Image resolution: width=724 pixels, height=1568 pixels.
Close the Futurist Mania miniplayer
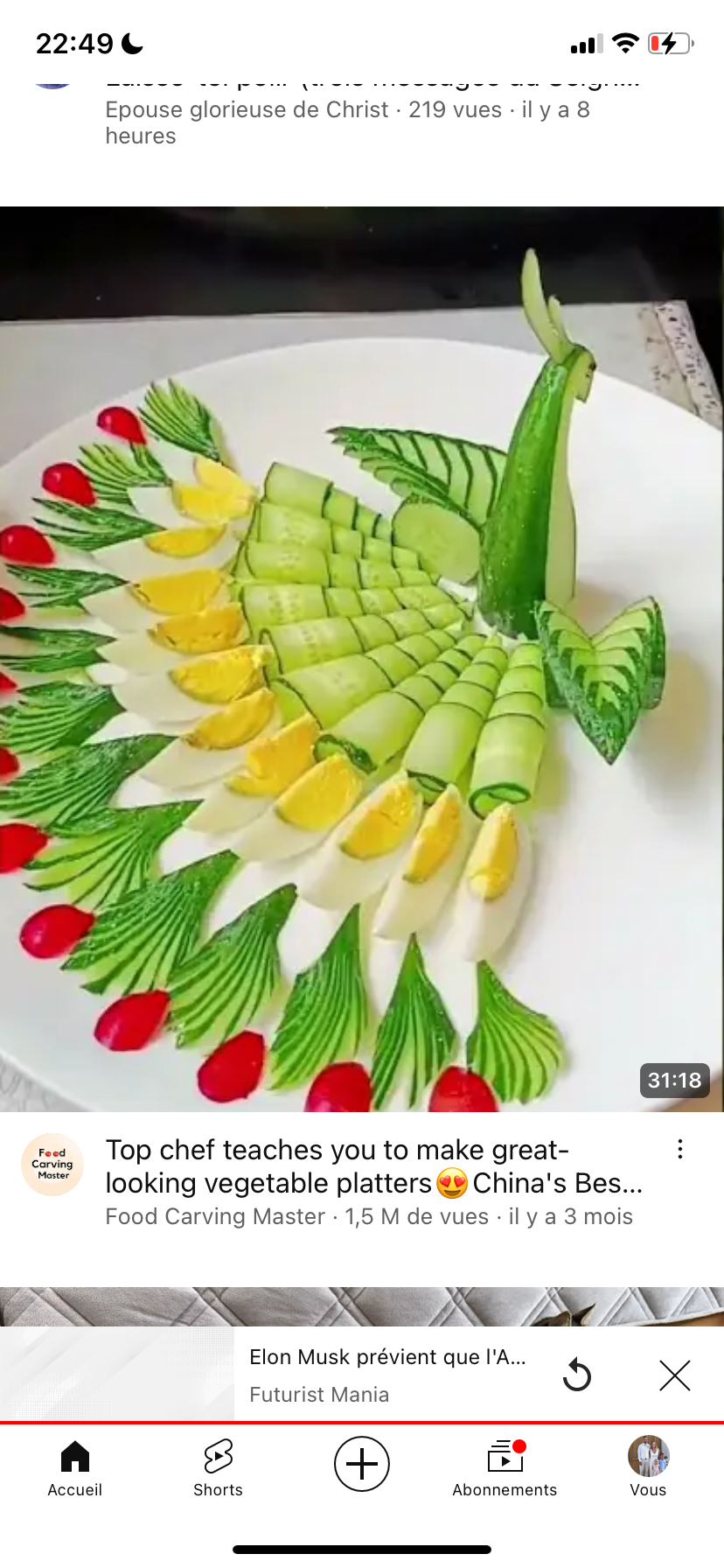click(x=675, y=1375)
